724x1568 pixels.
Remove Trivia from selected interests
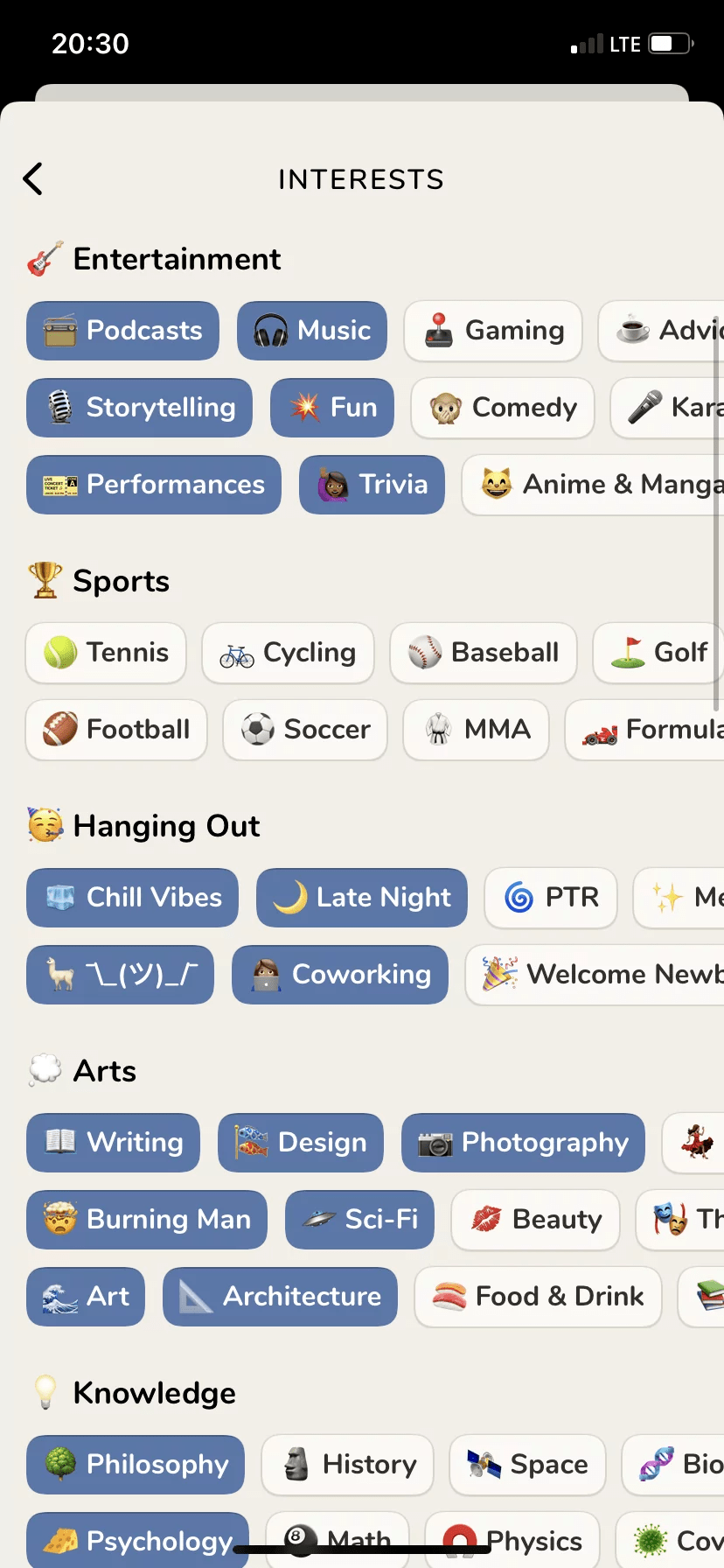click(372, 485)
